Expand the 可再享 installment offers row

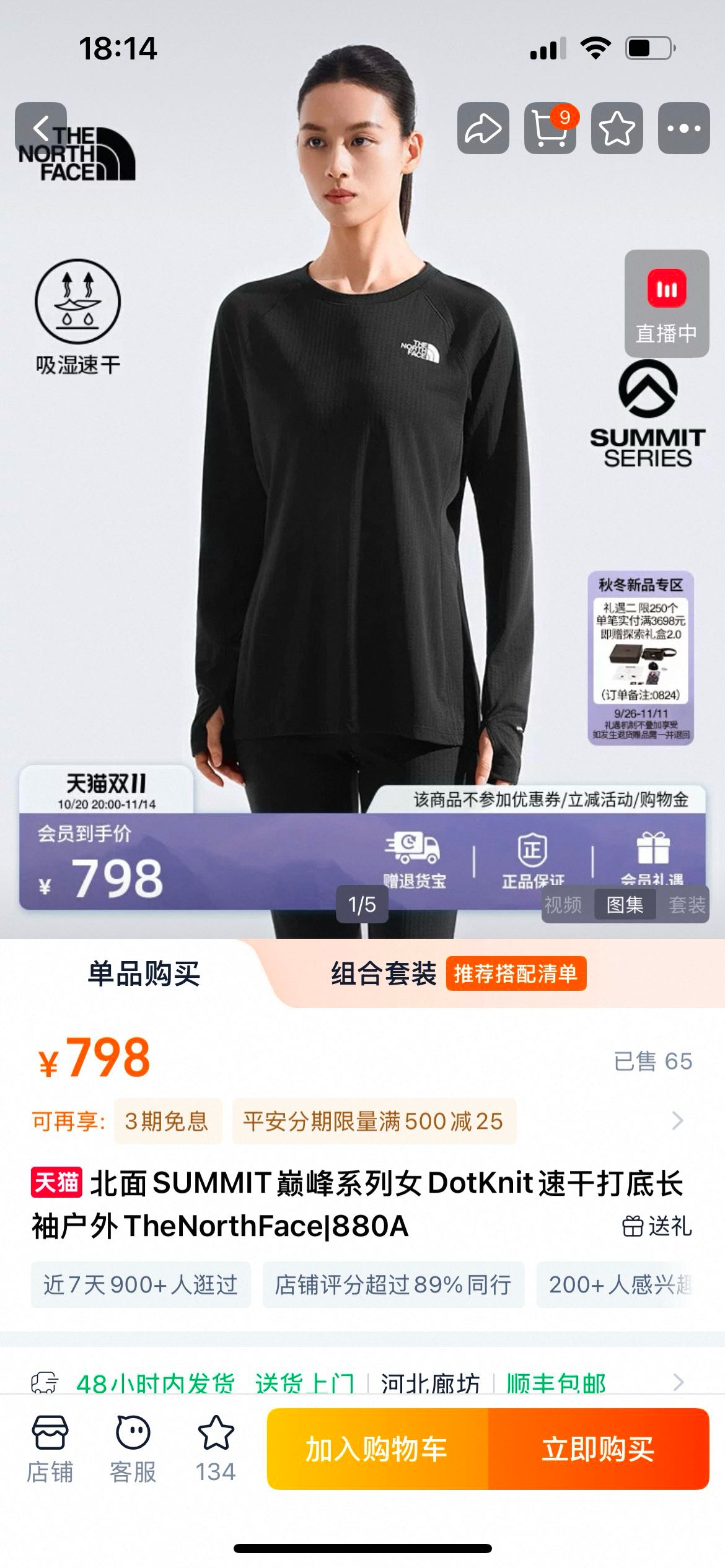pos(677,1121)
